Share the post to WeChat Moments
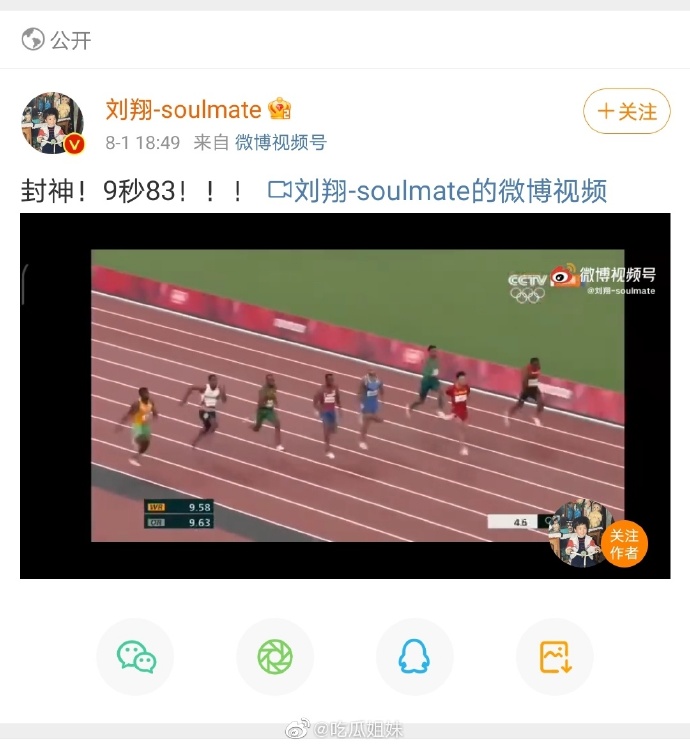Image resolution: width=690 pixels, height=746 pixels. [275, 657]
